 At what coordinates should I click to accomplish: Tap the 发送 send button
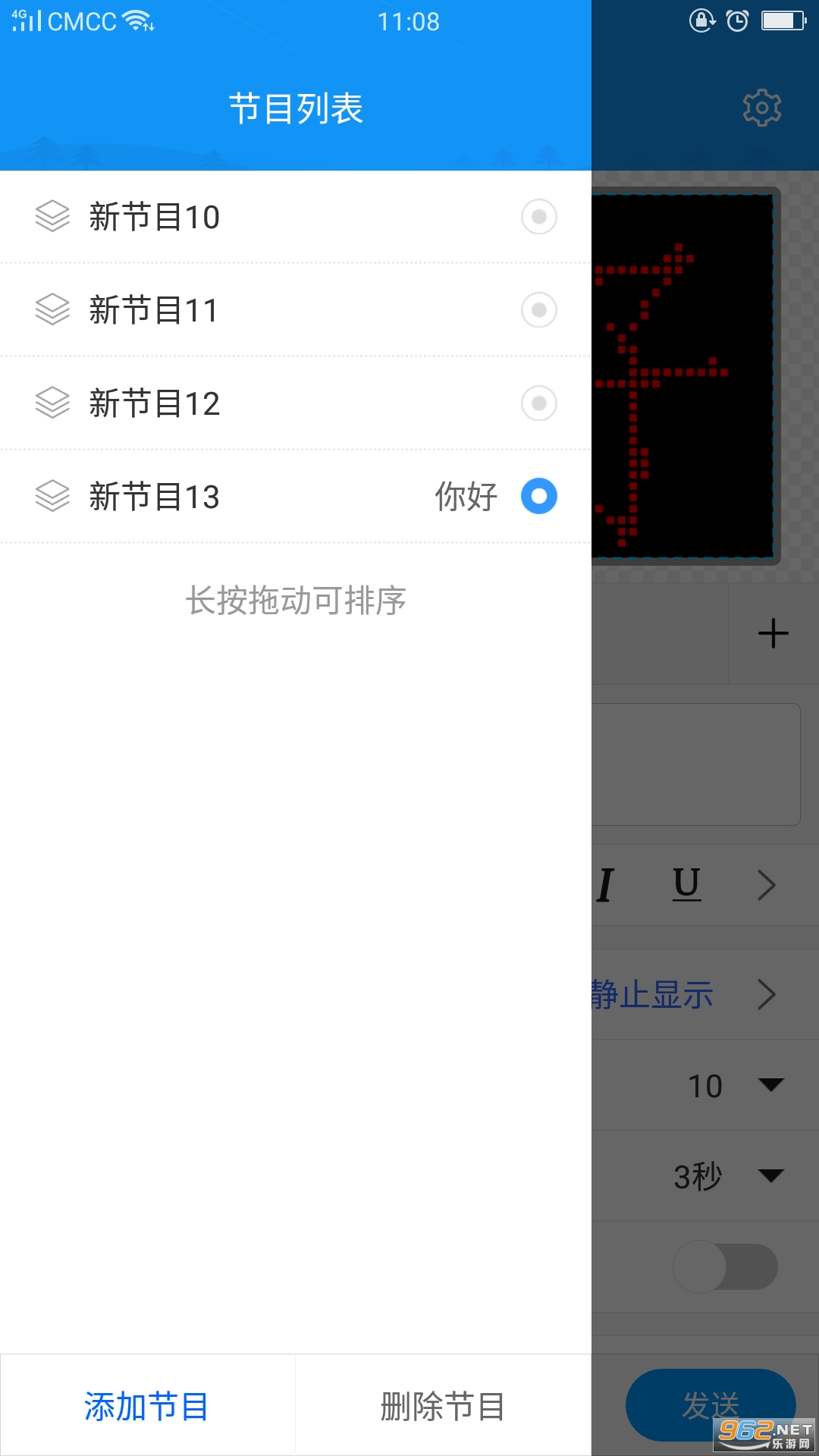710,1404
